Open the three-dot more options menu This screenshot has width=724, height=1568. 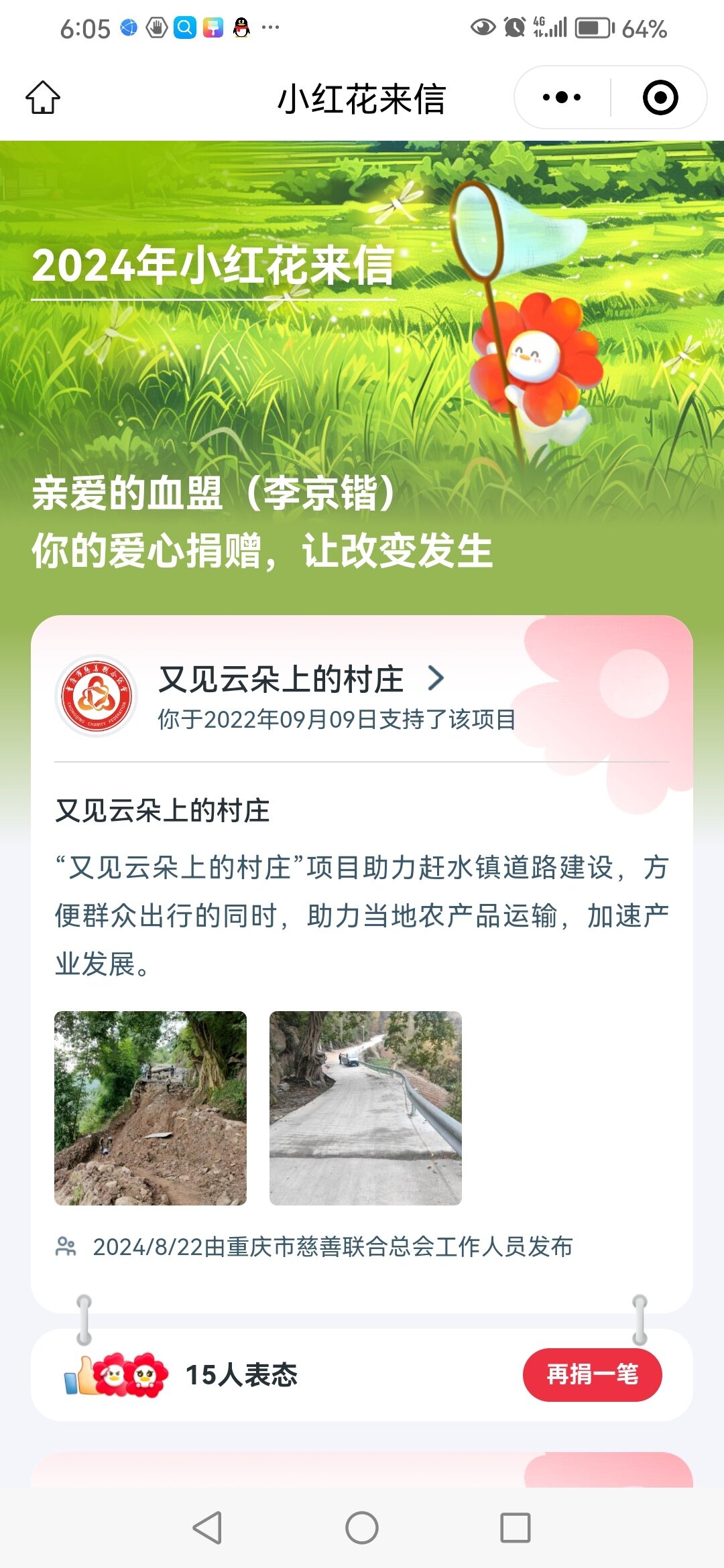562,98
